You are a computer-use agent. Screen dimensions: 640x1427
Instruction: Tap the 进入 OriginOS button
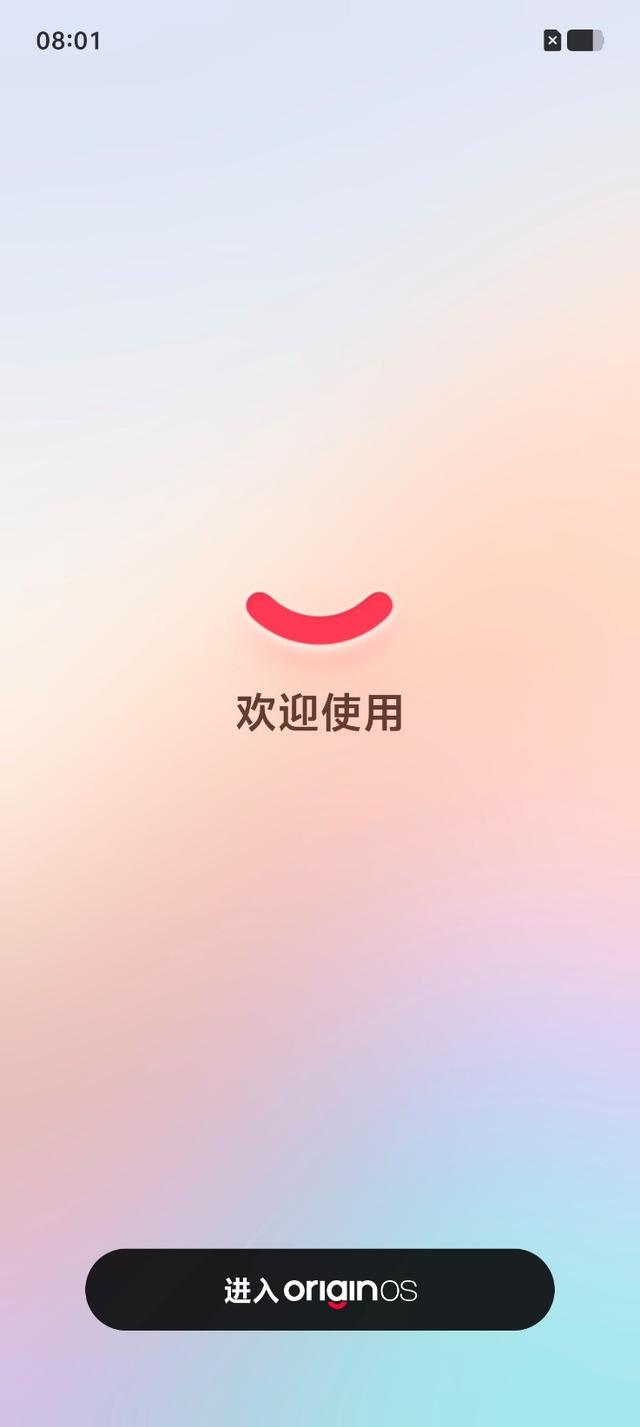[320, 1289]
